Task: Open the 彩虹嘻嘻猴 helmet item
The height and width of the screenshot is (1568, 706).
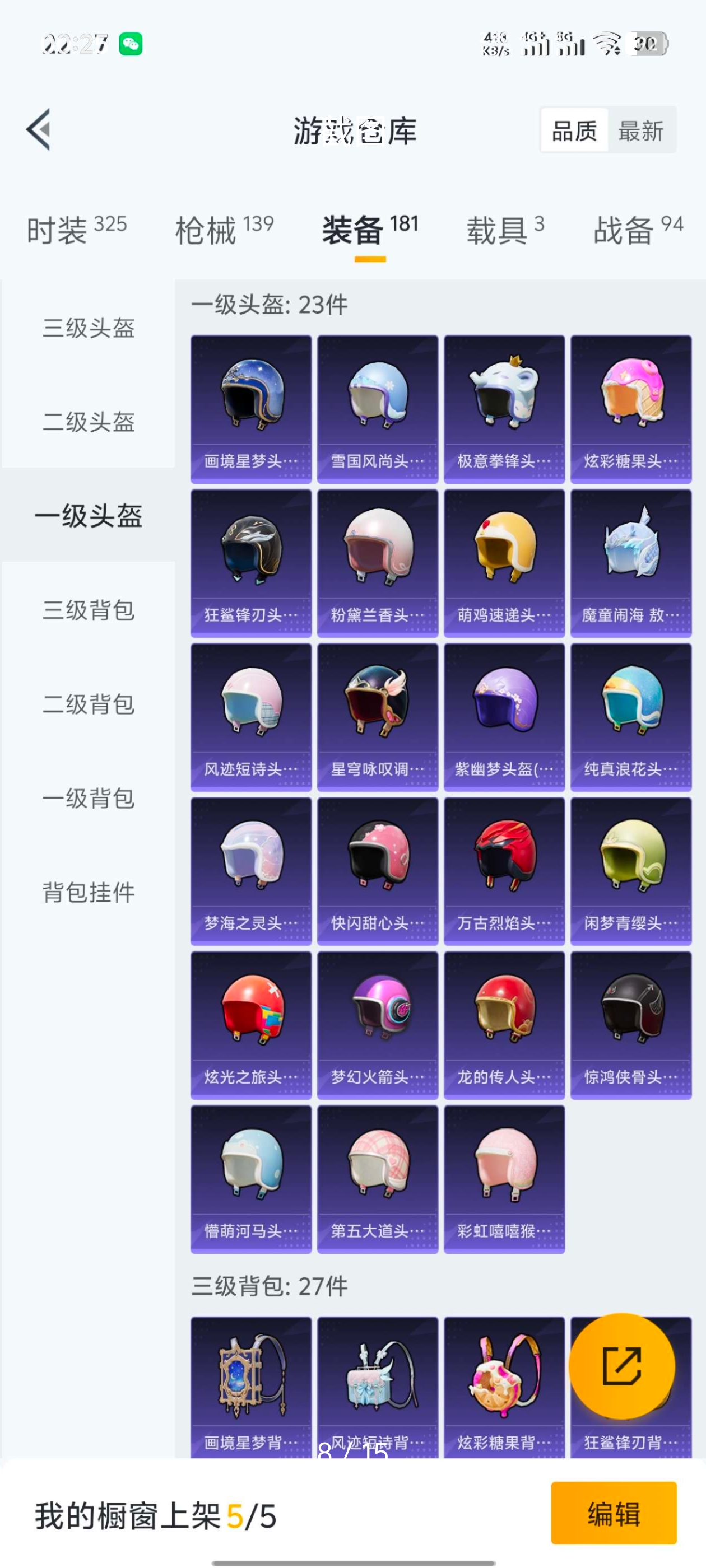Action: tap(504, 1178)
